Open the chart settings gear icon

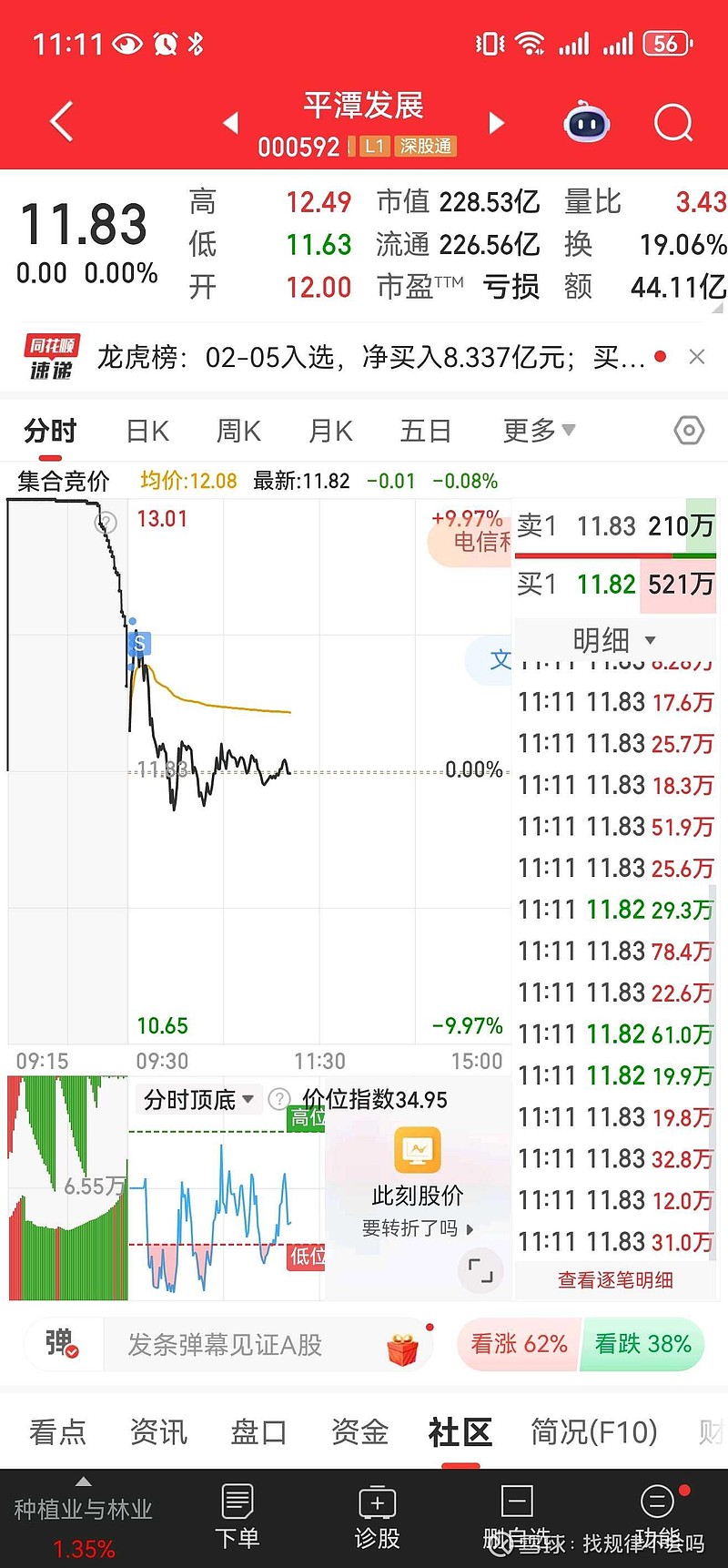pos(689,430)
